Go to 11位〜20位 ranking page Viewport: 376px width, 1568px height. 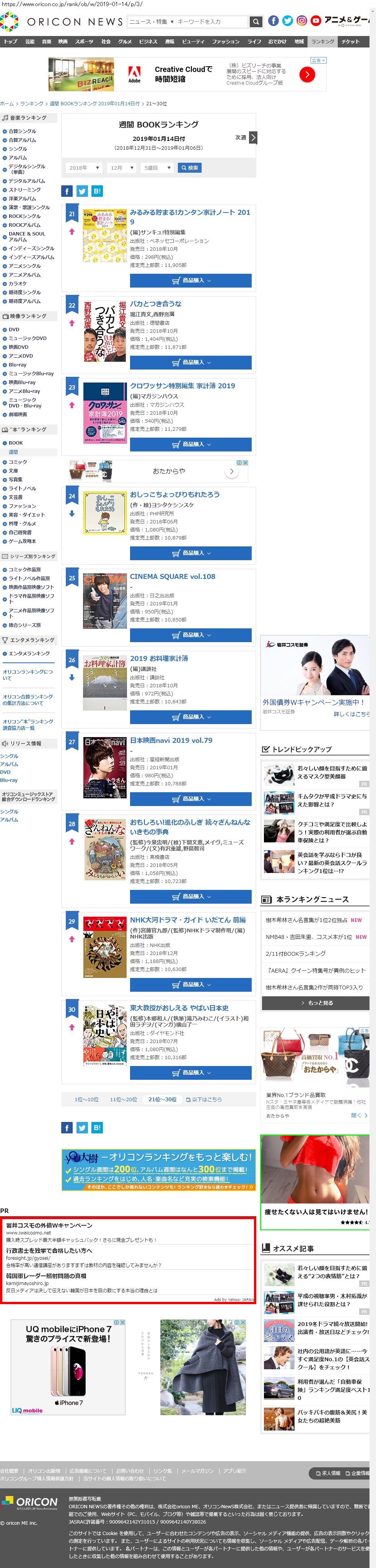pos(124,1099)
